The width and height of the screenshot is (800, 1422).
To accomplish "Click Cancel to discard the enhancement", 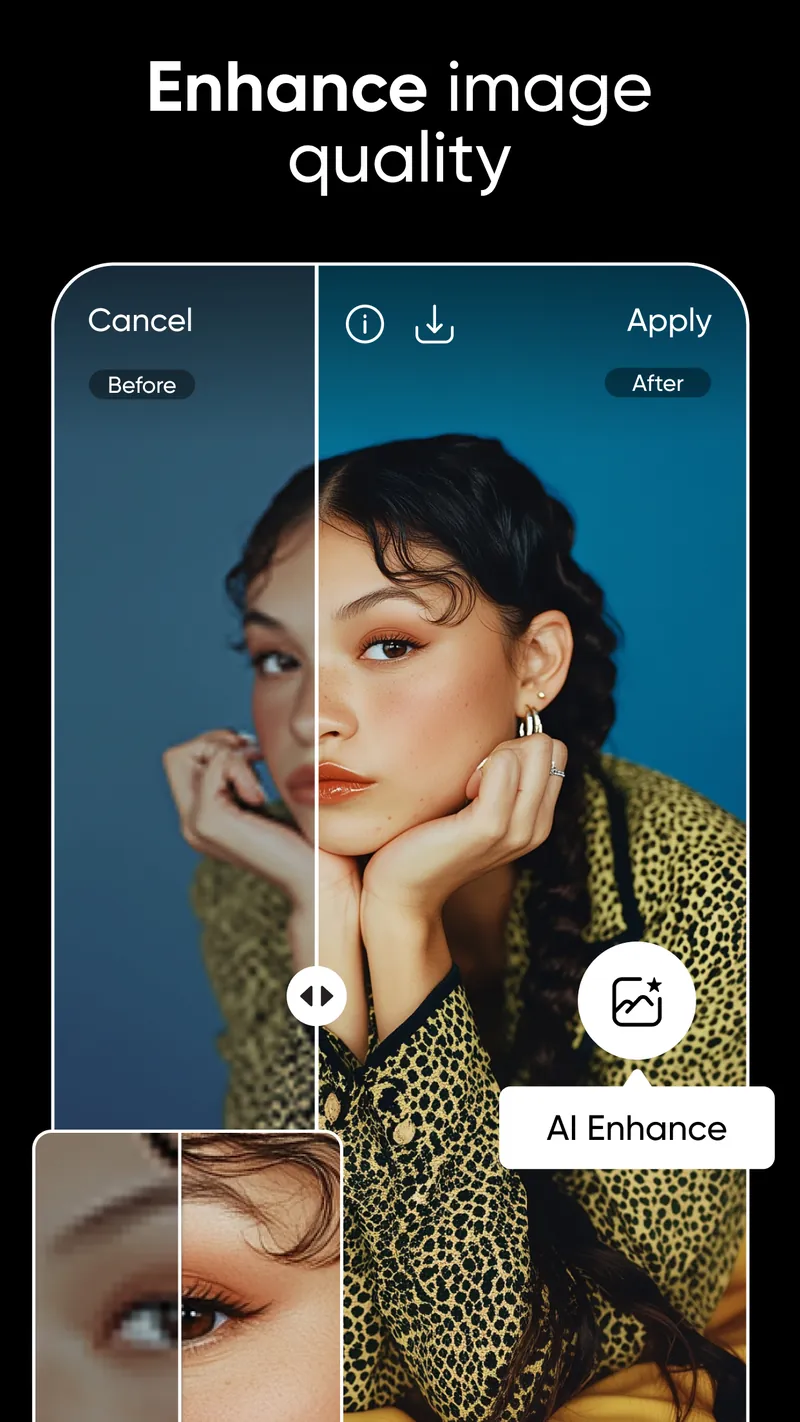I will (140, 321).
